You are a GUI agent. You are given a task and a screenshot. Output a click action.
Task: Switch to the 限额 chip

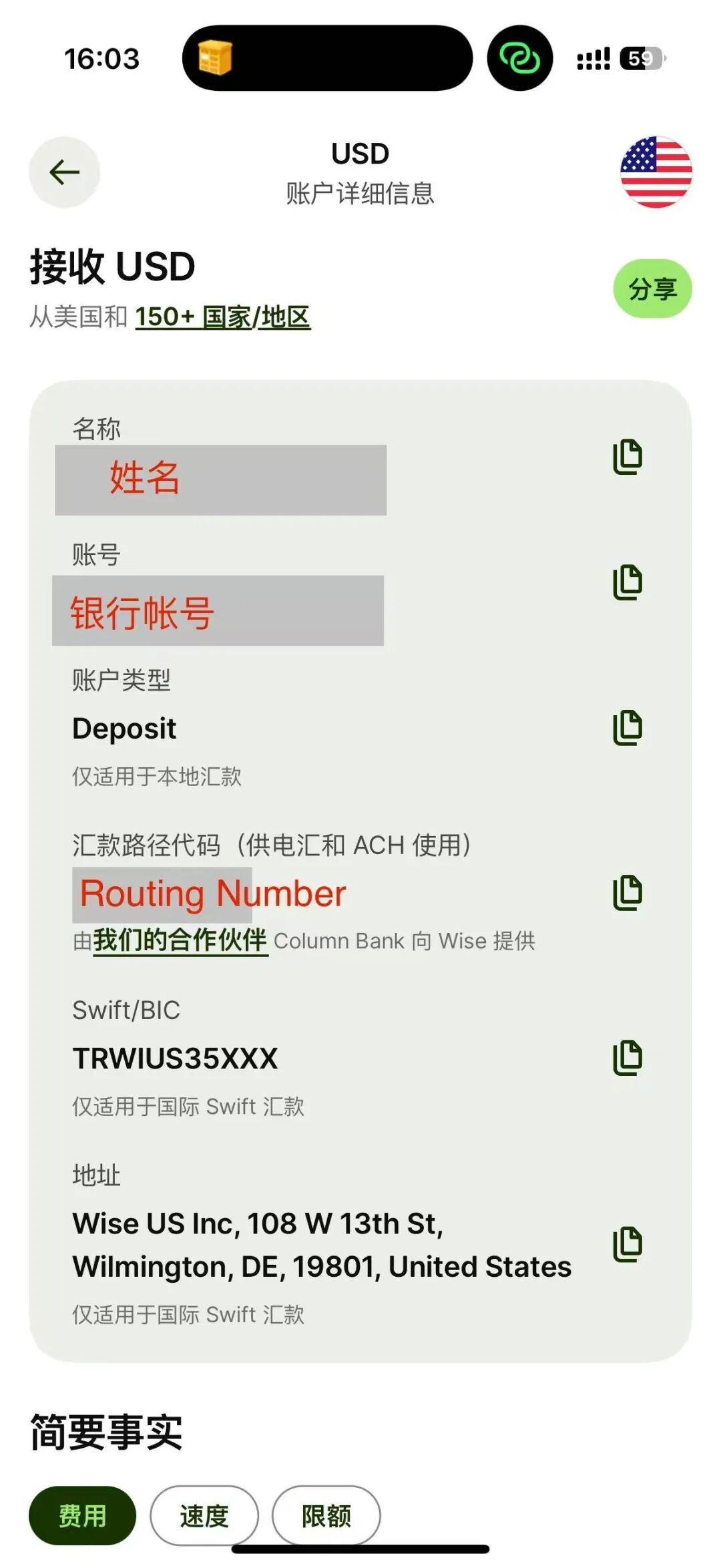click(326, 1515)
